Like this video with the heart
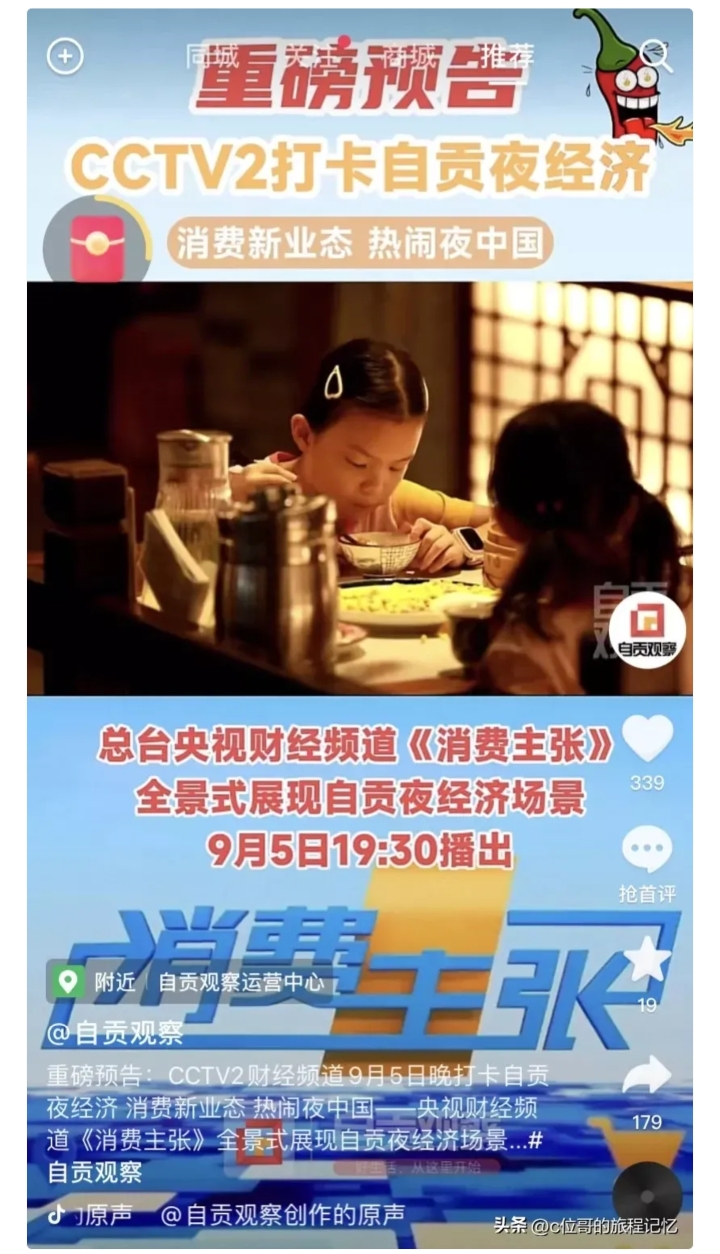Viewport: 720px width, 1254px height. click(x=647, y=740)
